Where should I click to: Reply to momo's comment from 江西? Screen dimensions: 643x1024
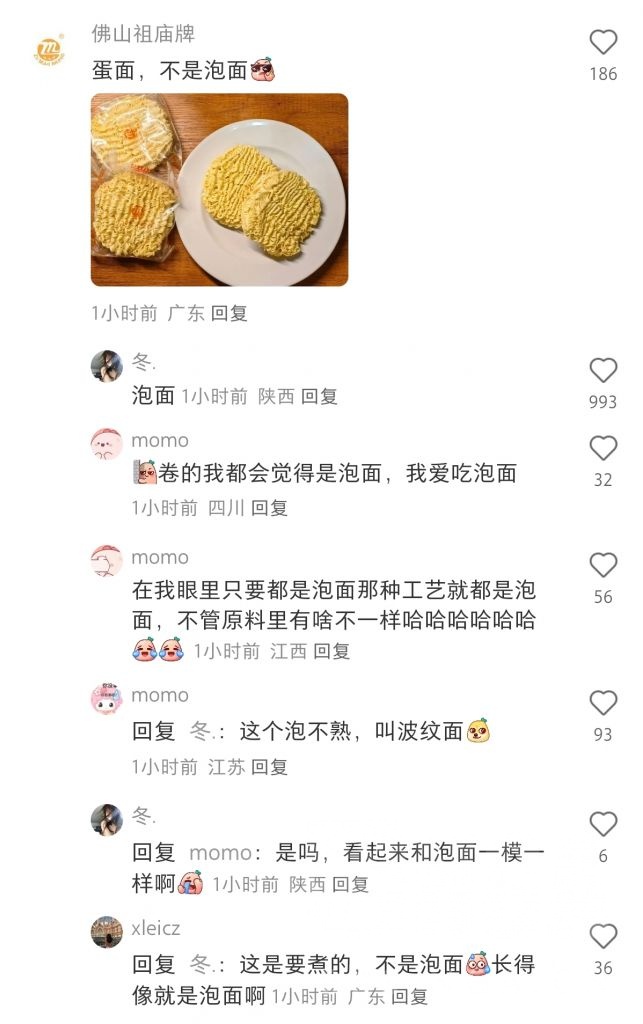[332, 651]
